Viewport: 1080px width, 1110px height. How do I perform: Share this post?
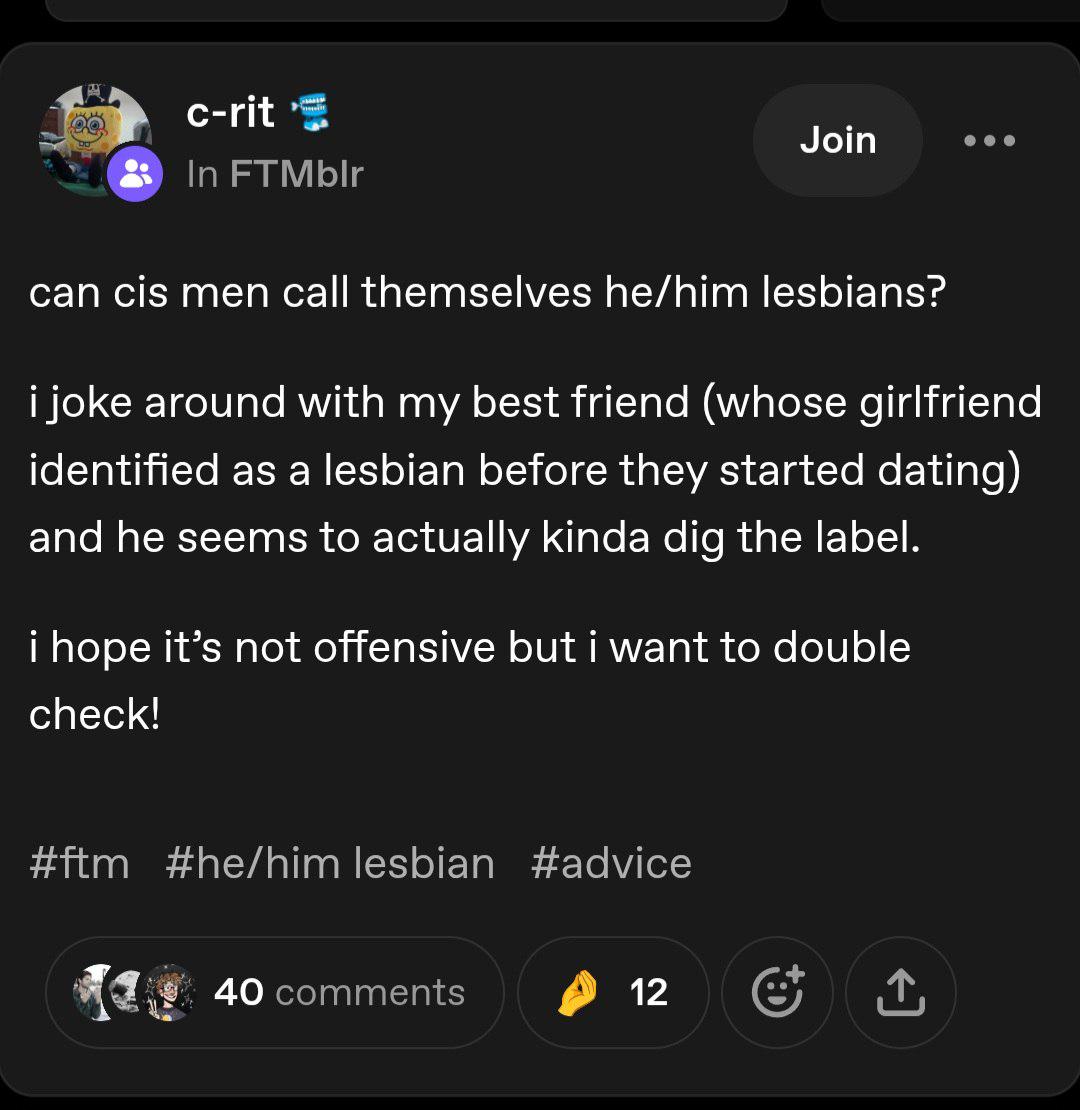pyautogui.click(x=900, y=992)
